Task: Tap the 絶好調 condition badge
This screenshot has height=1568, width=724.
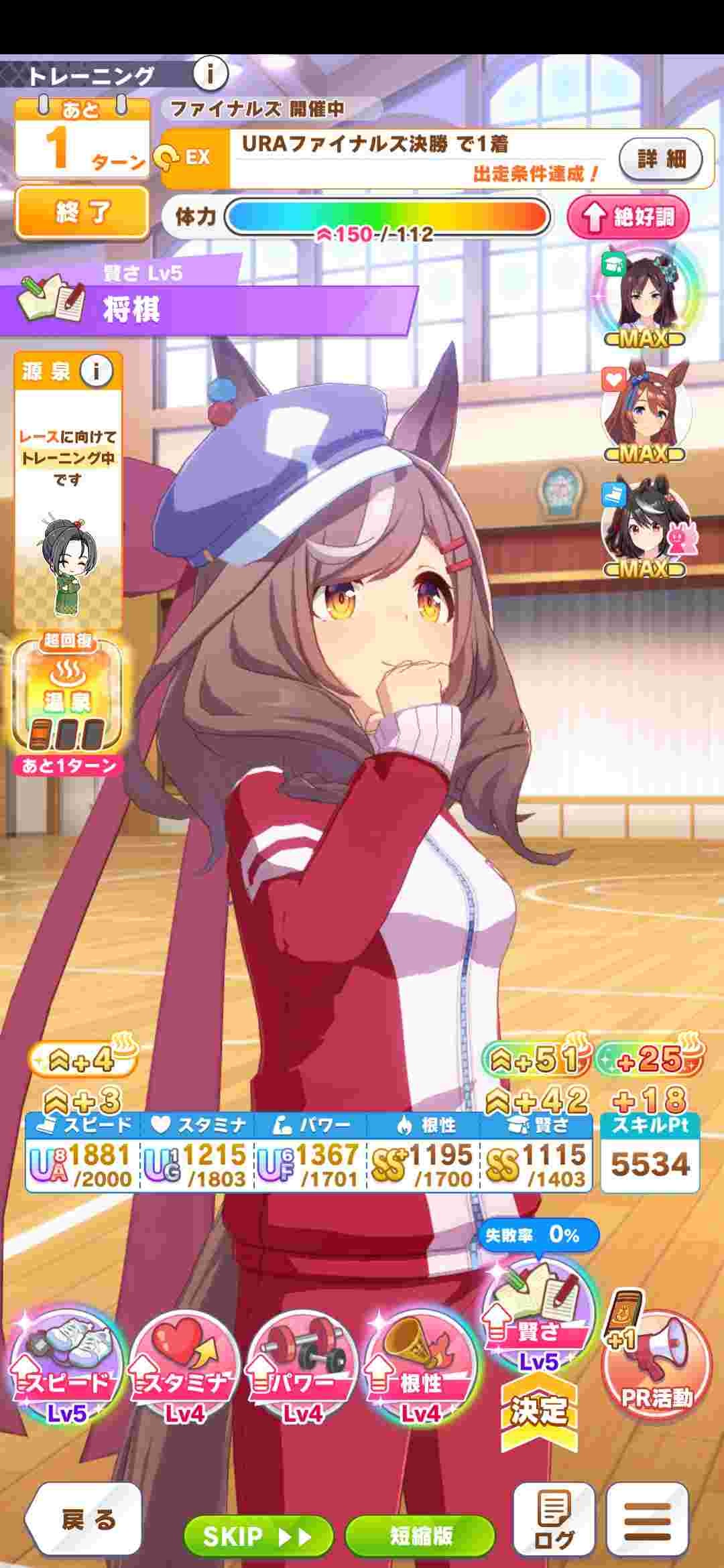Action: pos(628,217)
